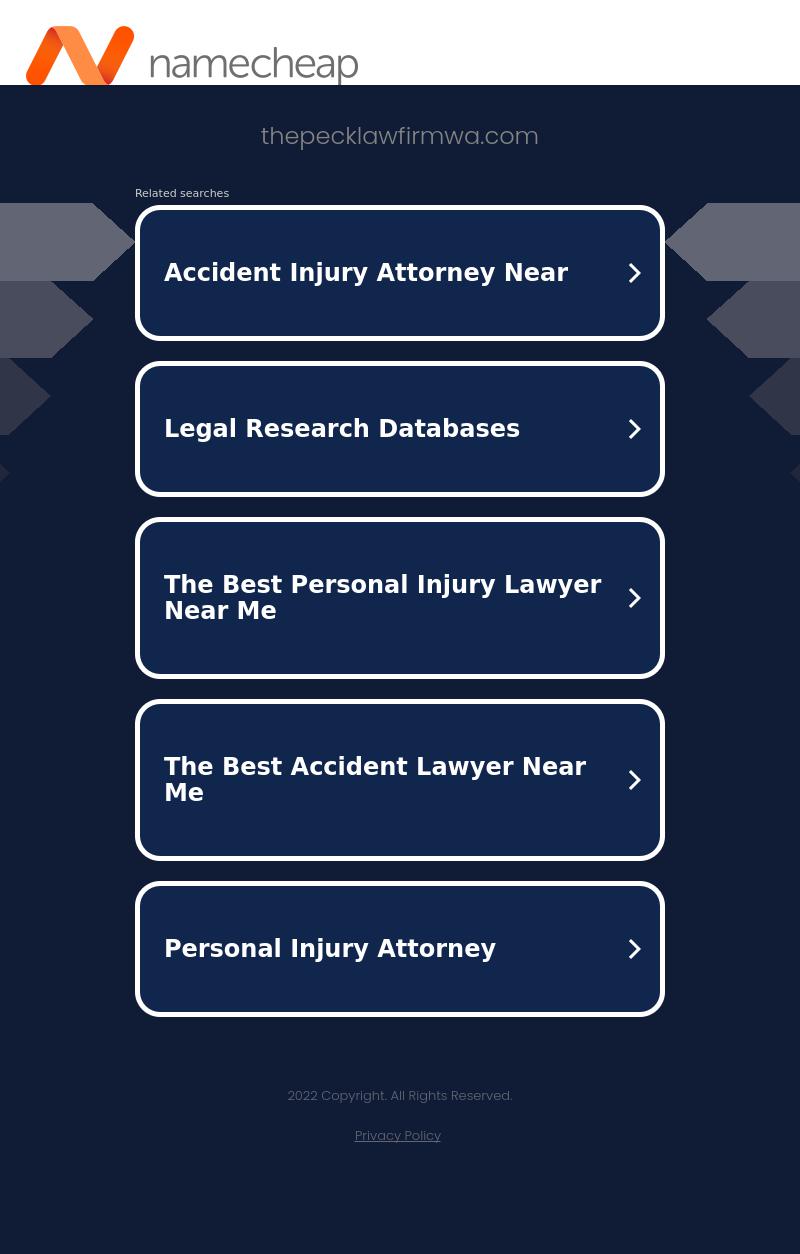
Task: Click the chevron on Legal Research Databases
Action: [634, 428]
